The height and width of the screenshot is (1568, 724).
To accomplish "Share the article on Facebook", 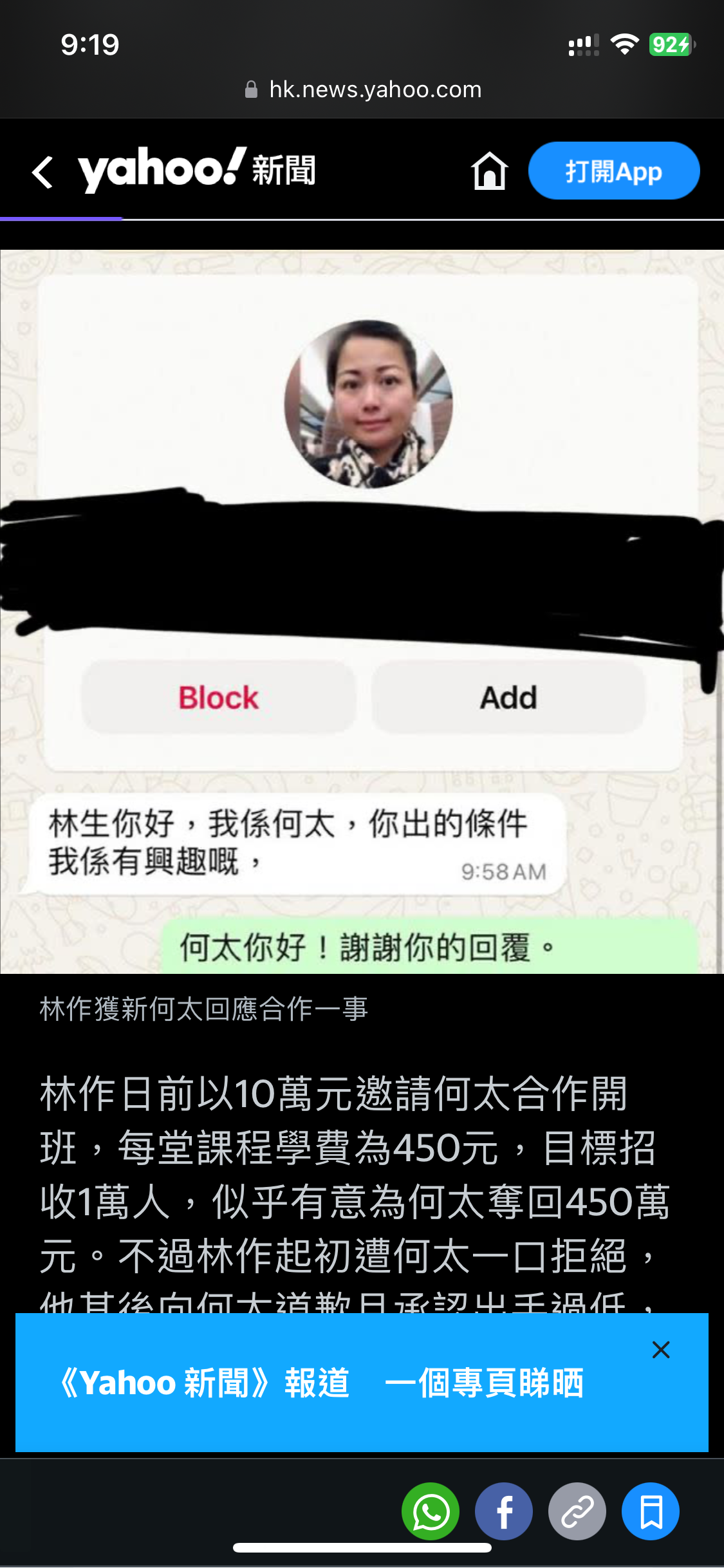I will pyautogui.click(x=504, y=1511).
